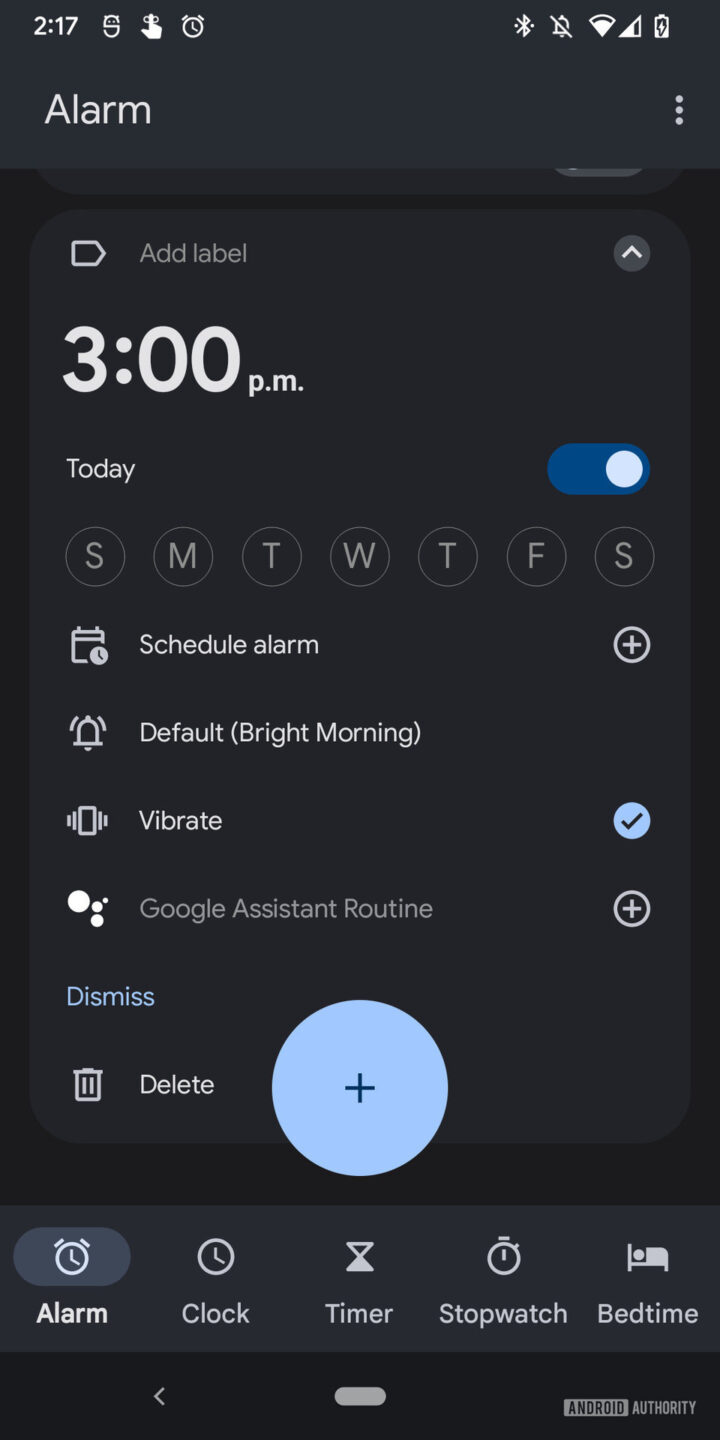The image size is (720, 1440).
Task: Select Wednesday for alarm repeat
Action: (359, 556)
